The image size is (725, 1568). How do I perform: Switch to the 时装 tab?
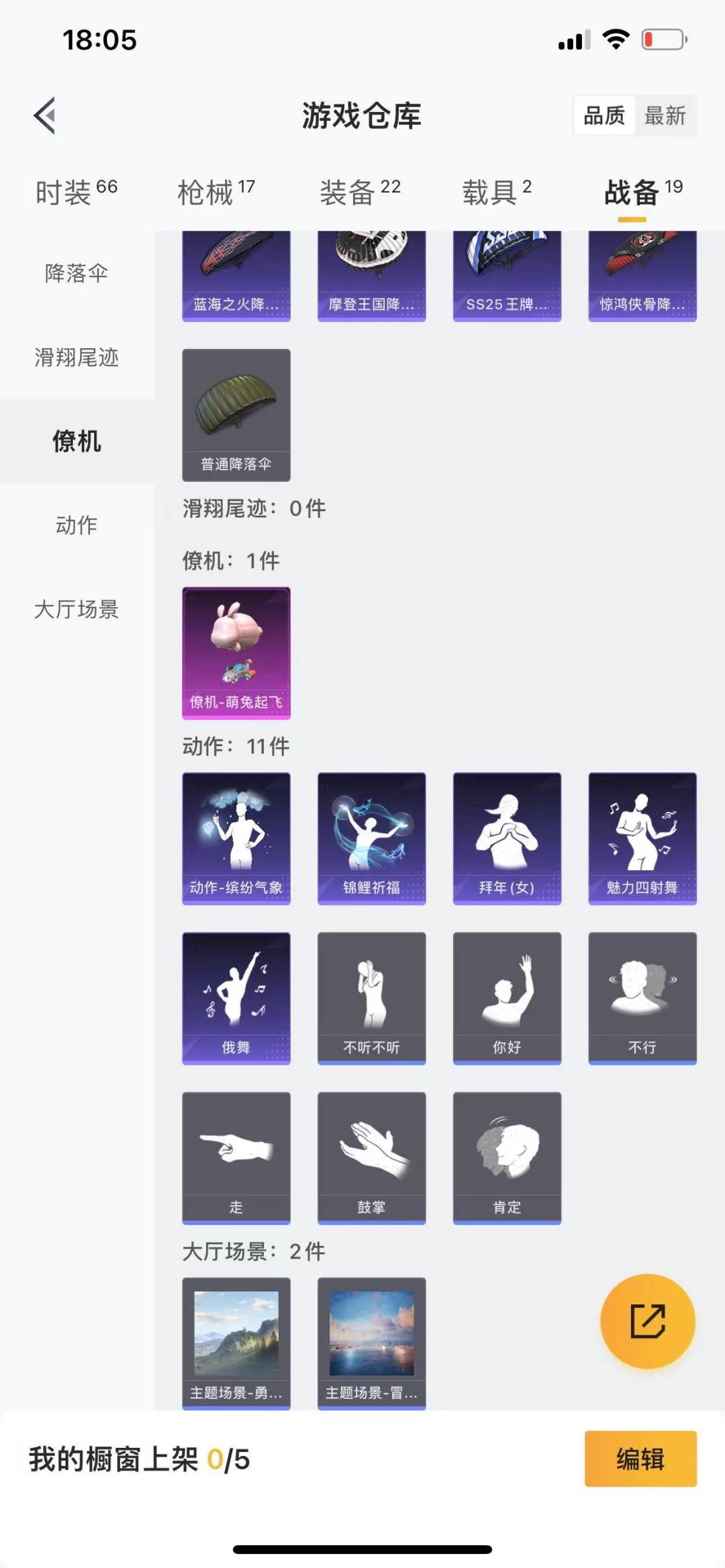pyautogui.click(x=76, y=192)
